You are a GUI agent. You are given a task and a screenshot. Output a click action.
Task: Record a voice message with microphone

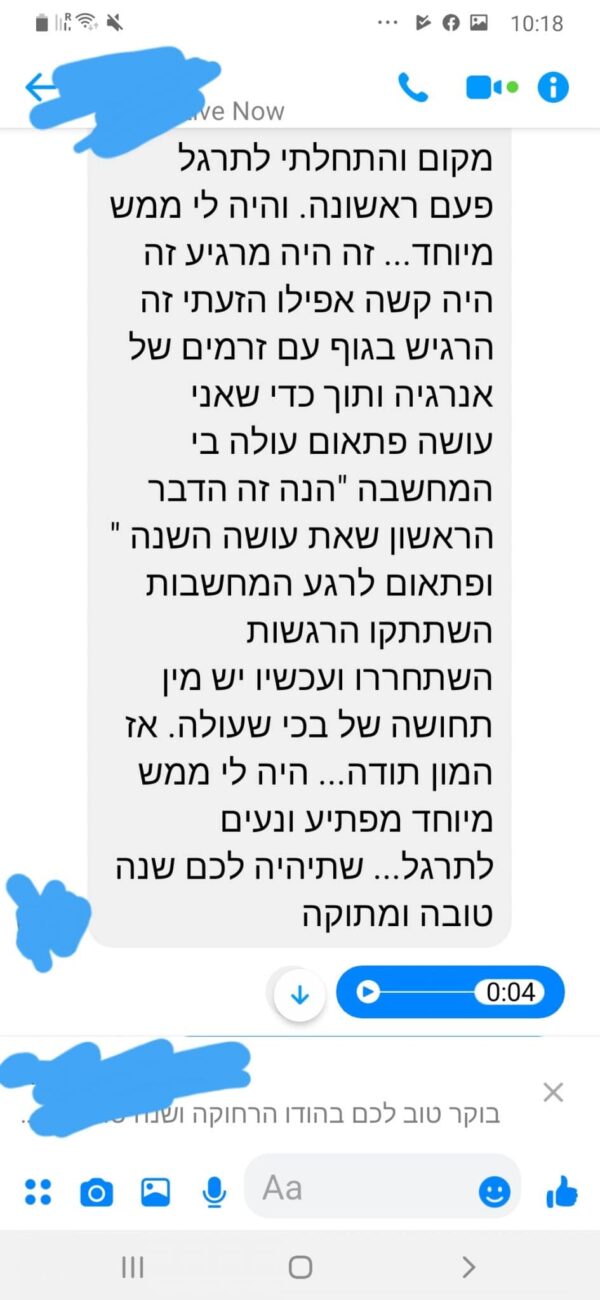coord(213,1191)
